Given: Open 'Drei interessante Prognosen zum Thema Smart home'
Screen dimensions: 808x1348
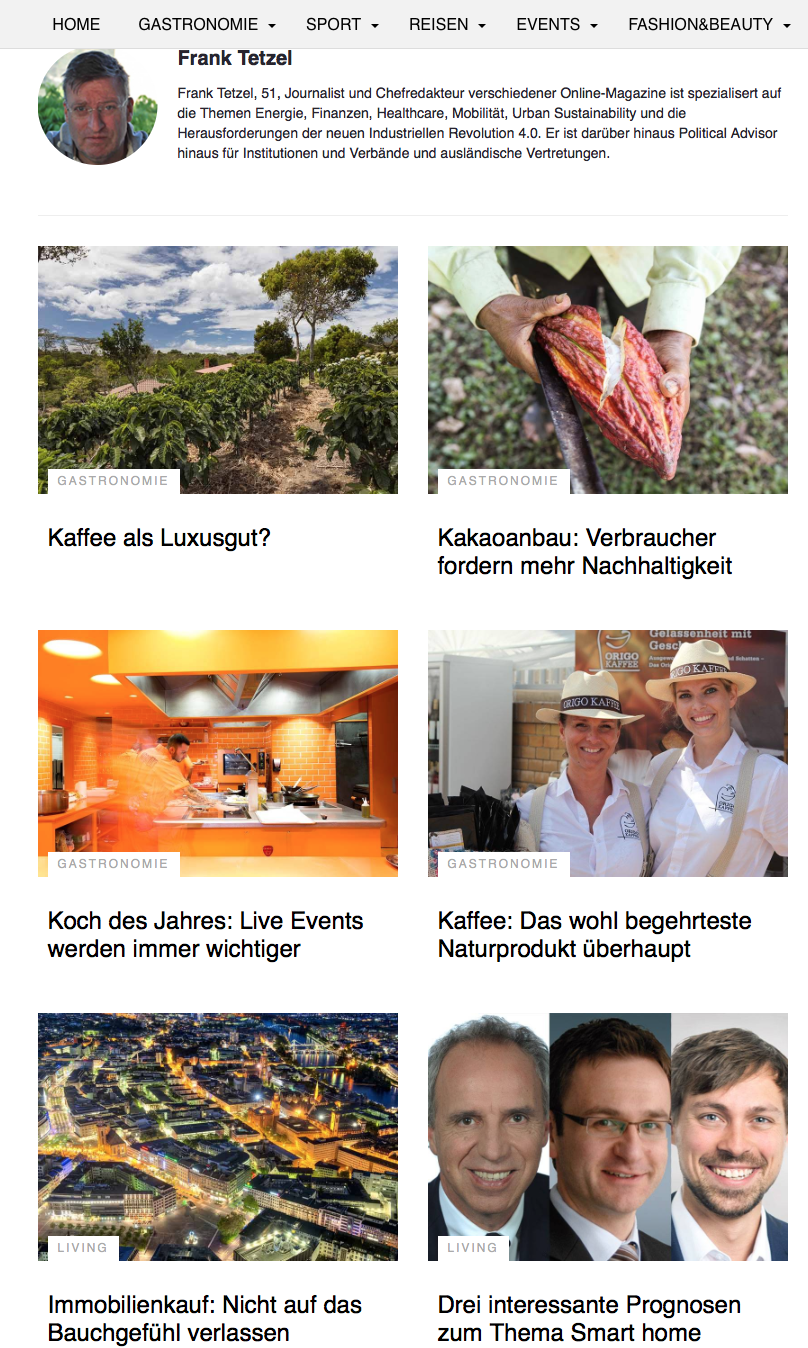Looking at the screenshot, I should [x=589, y=1318].
